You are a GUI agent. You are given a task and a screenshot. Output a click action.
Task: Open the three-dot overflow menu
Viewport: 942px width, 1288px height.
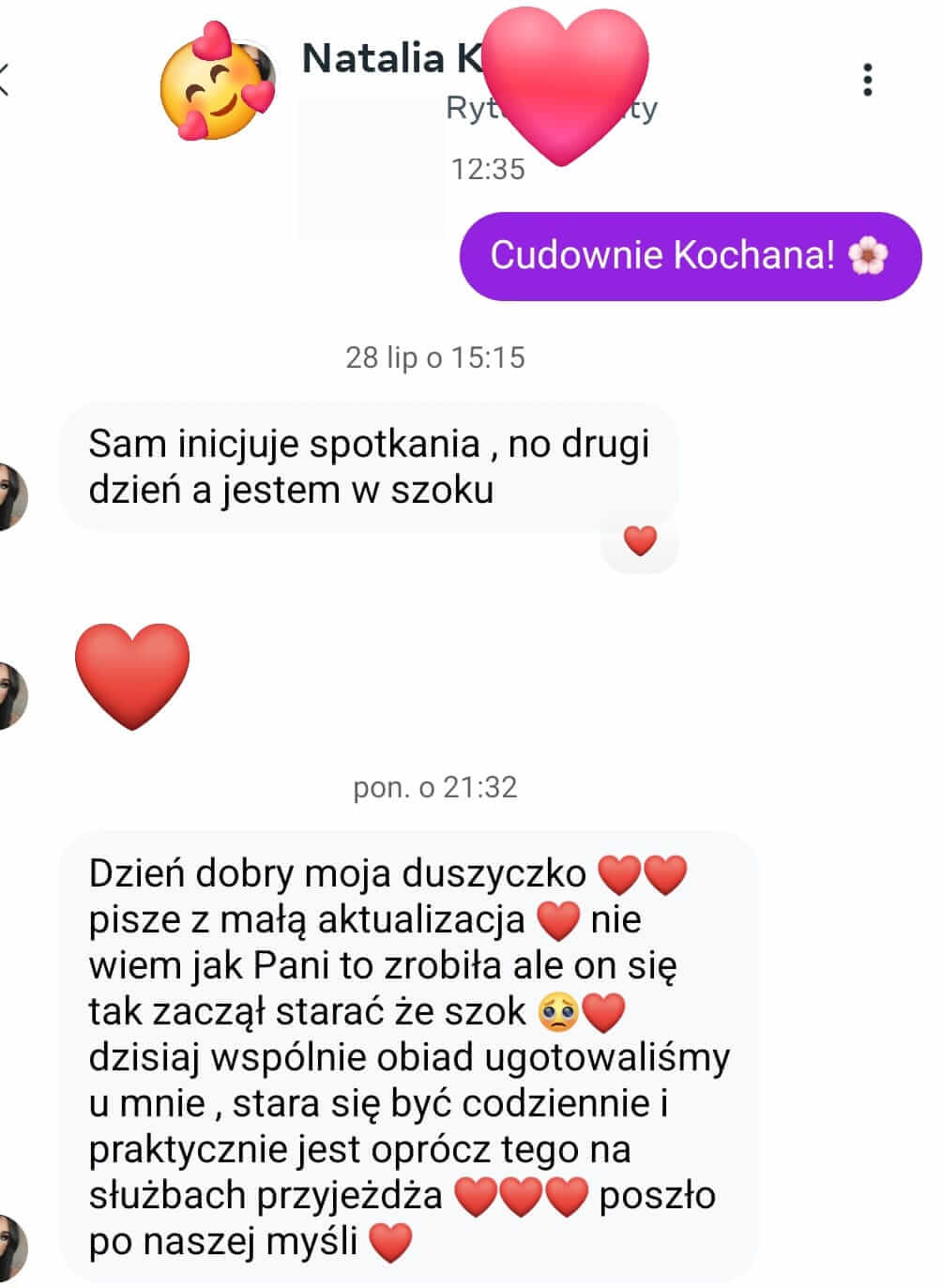(868, 80)
